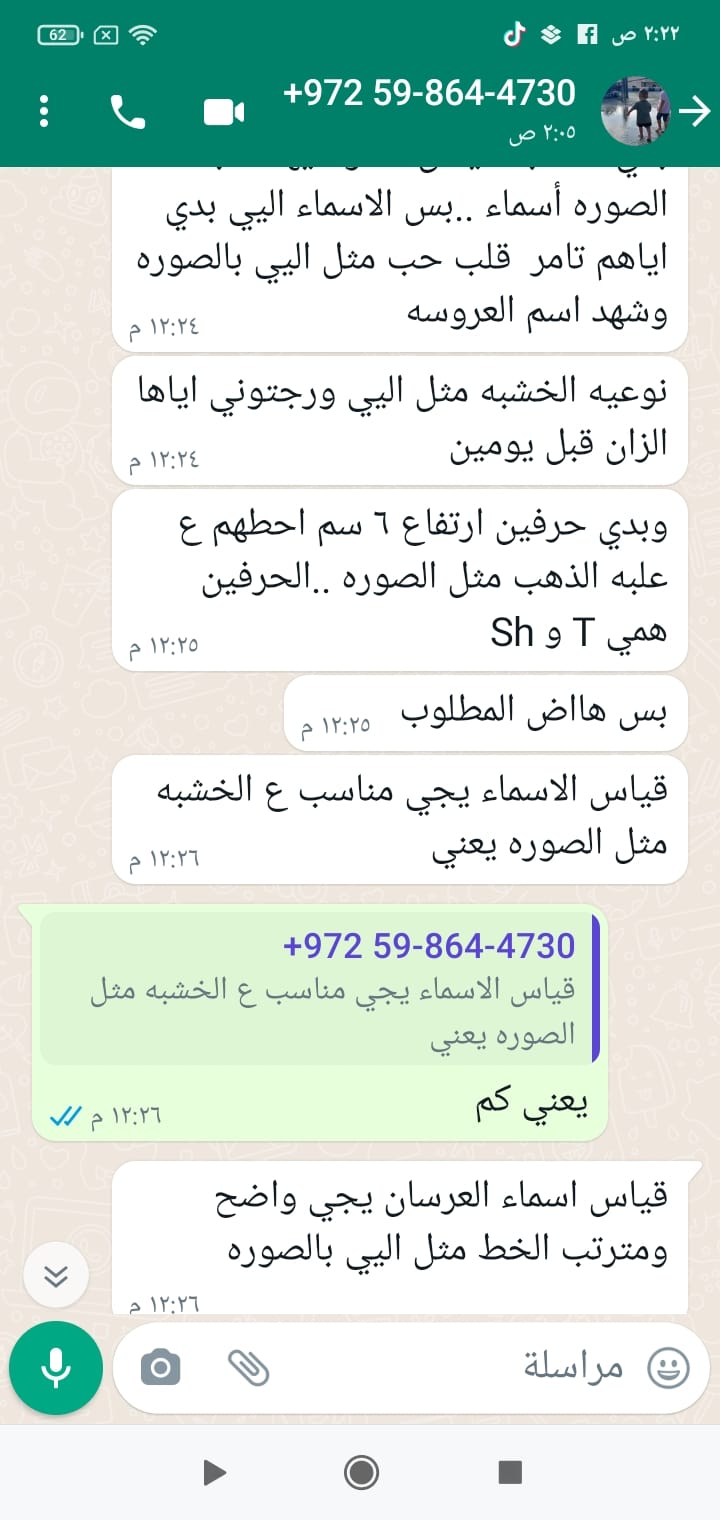Attach a file with the paperclip icon

tap(248, 1367)
